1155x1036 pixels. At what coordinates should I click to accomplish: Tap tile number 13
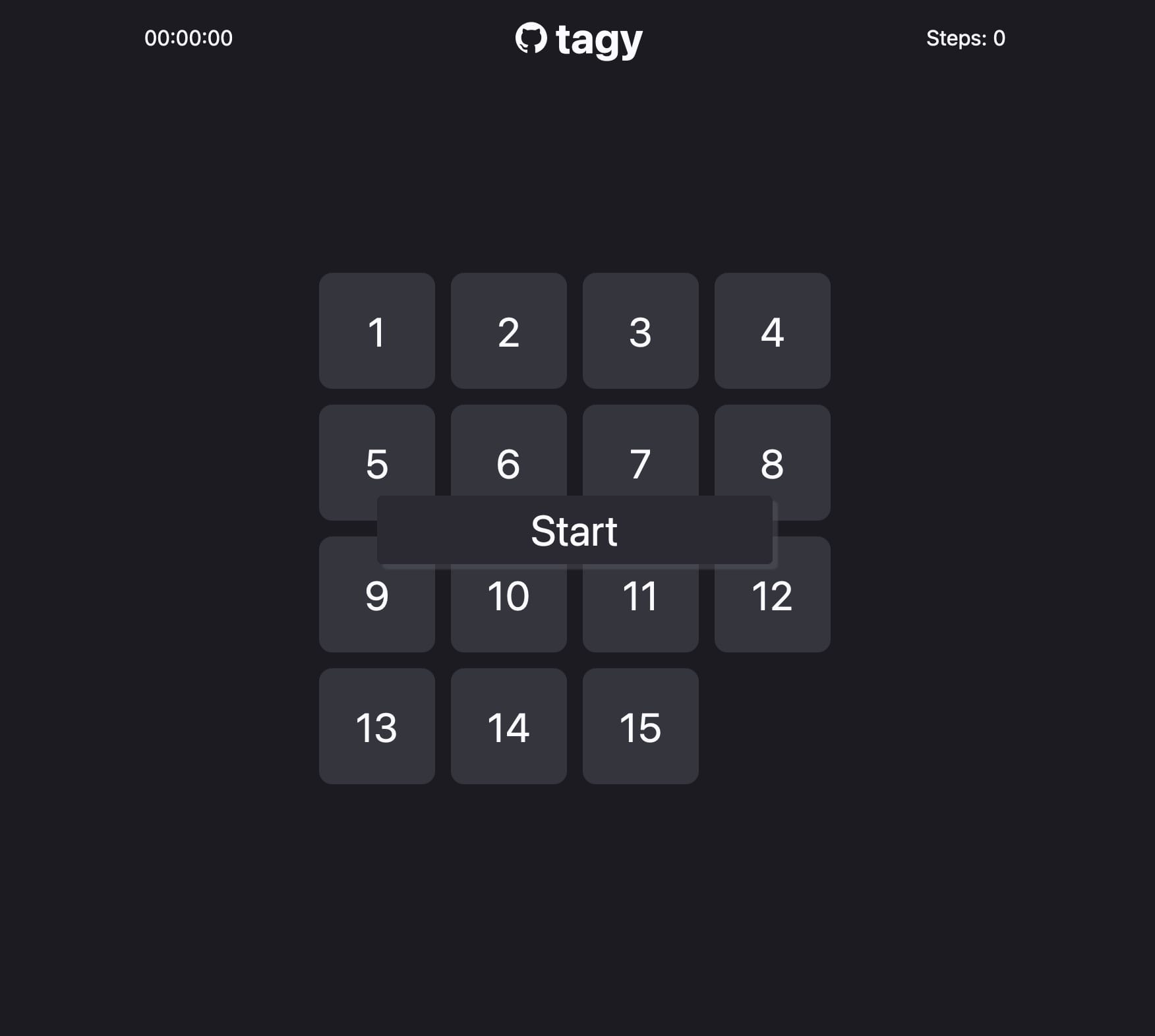[x=376, y=726]
